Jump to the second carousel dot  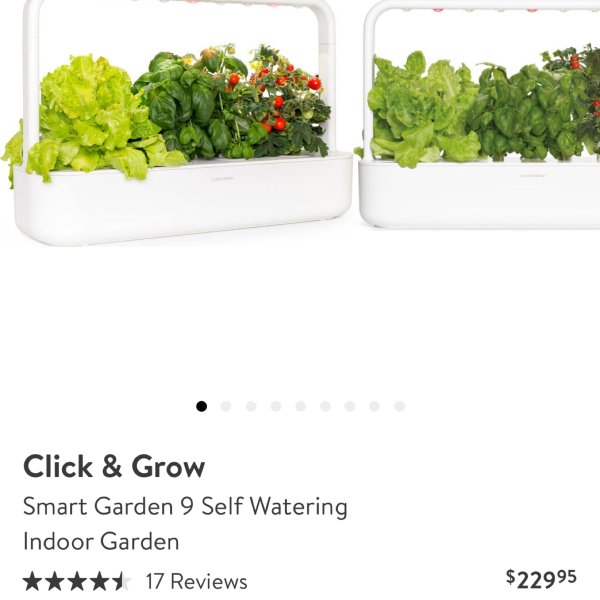pyautogui.click(x=226, y=406)
